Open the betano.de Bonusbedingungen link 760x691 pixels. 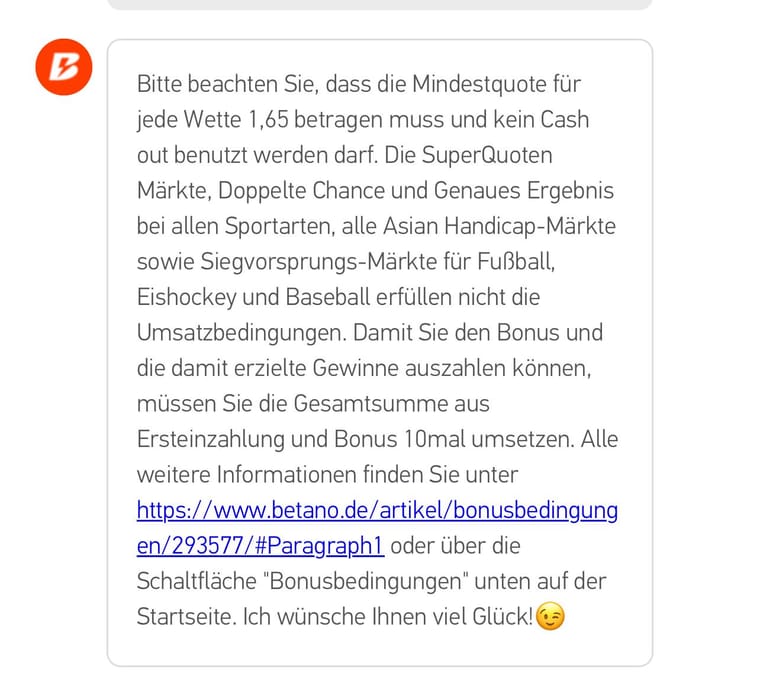[x=377, y=511]
